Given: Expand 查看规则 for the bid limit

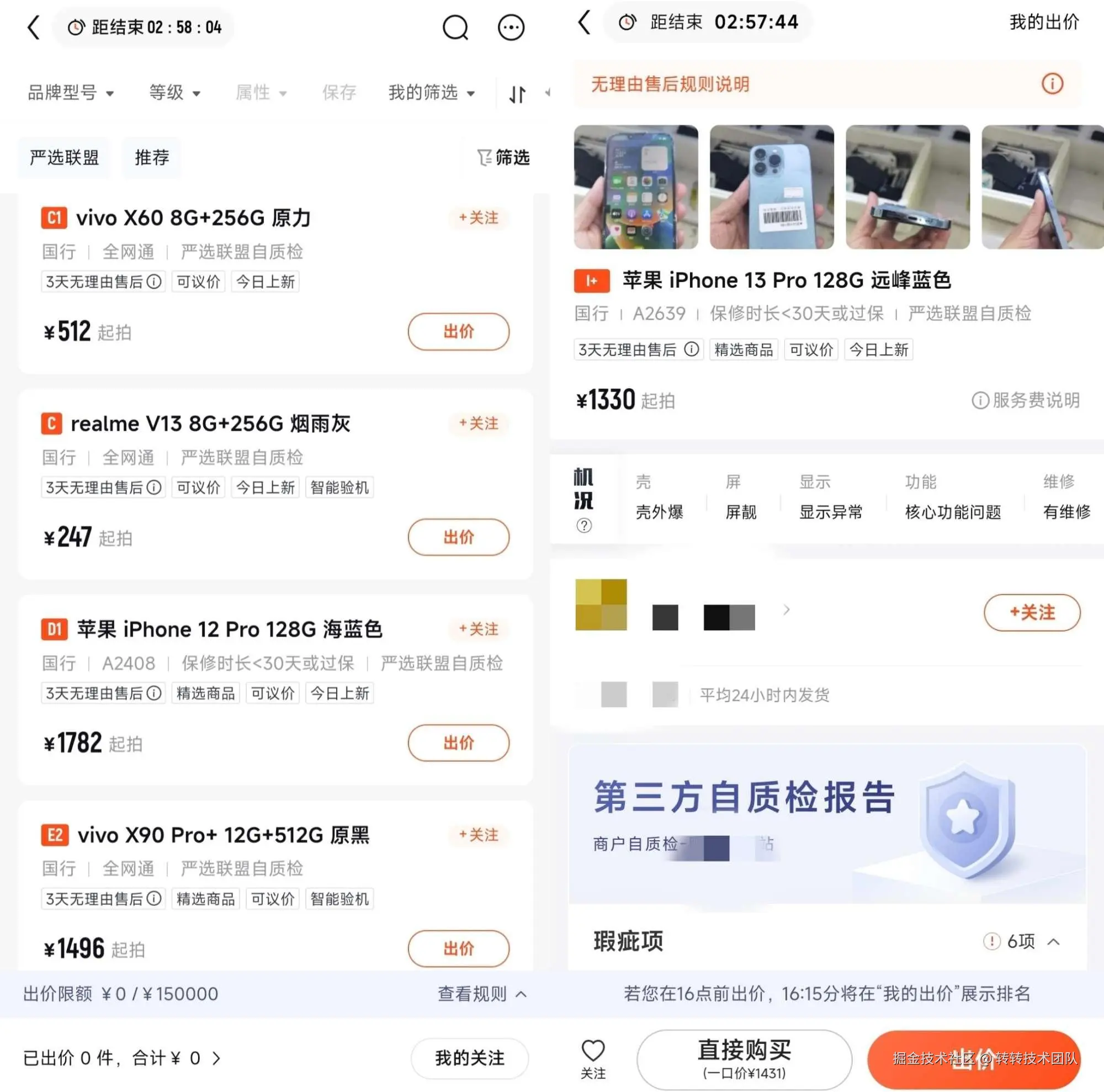Looking at the screenshot, I should point(482,994).
